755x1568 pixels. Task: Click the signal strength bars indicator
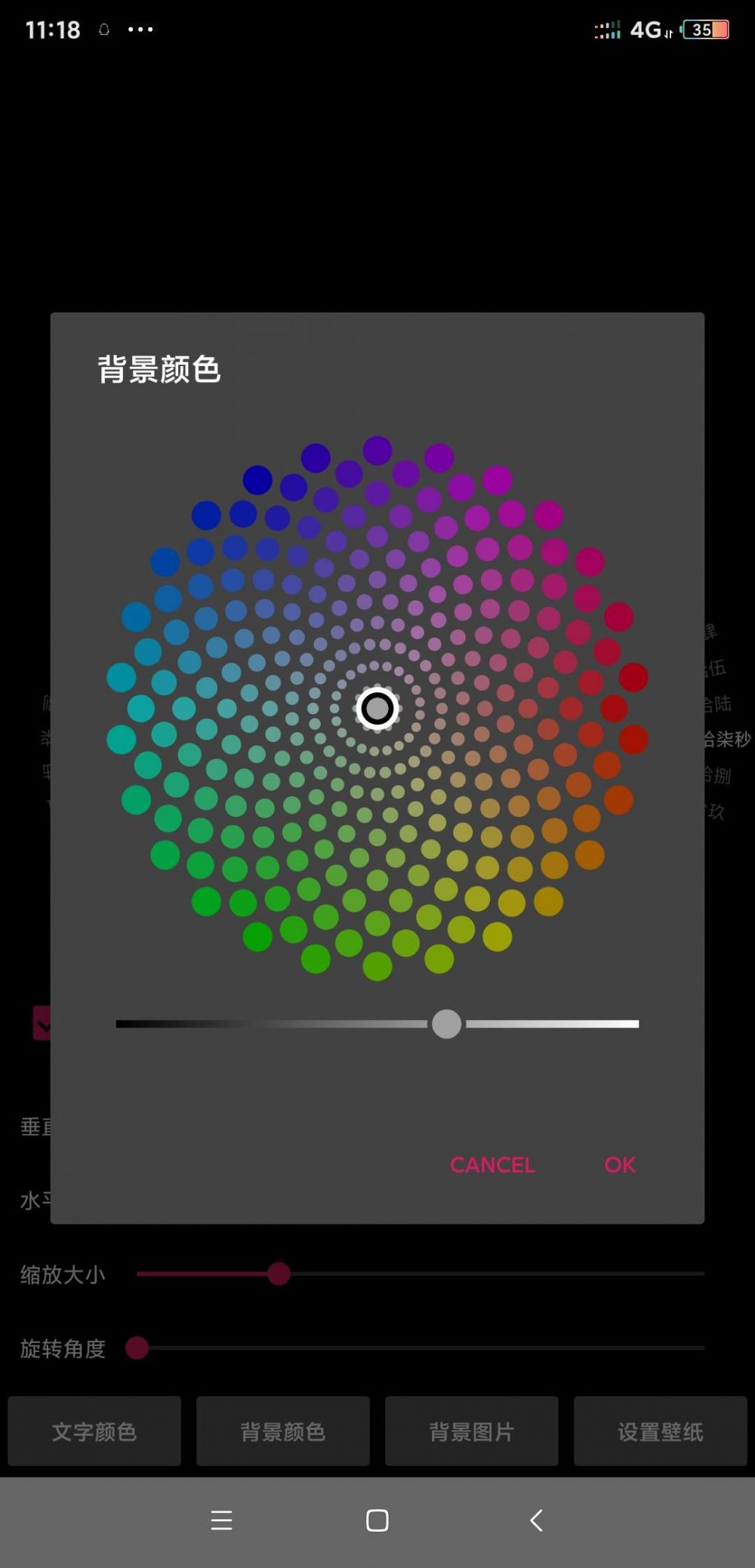[x=607, y=30]
